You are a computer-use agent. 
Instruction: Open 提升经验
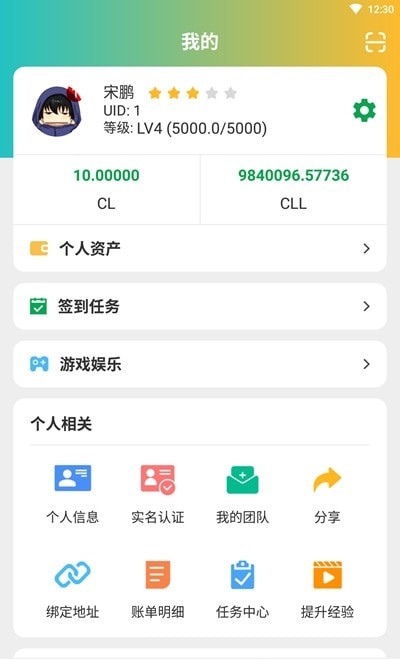[327, 589]
